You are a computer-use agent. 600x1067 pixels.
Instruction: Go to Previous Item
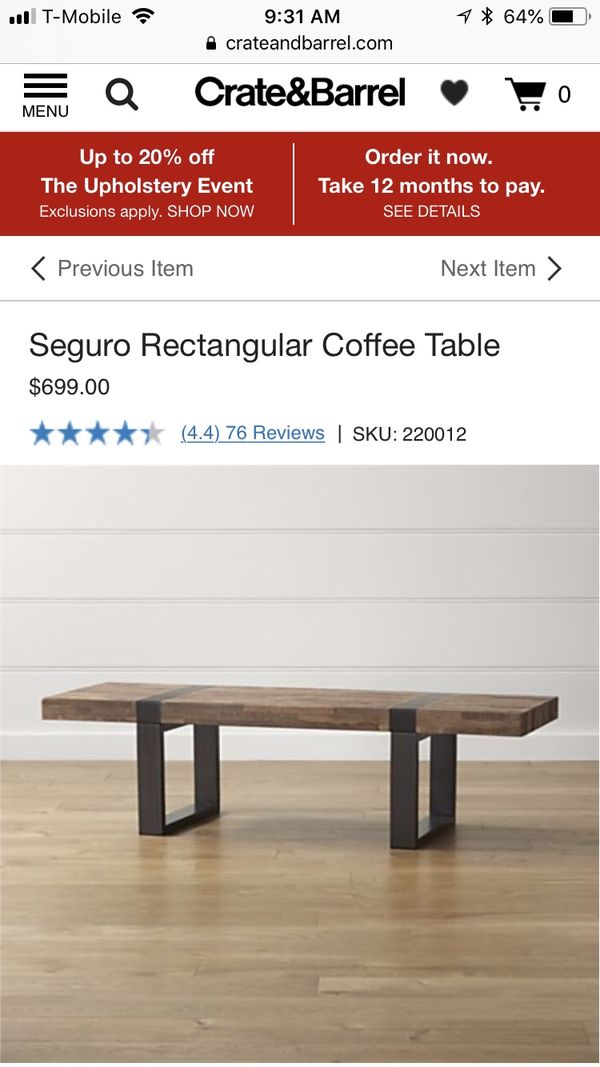coord(111,268)
